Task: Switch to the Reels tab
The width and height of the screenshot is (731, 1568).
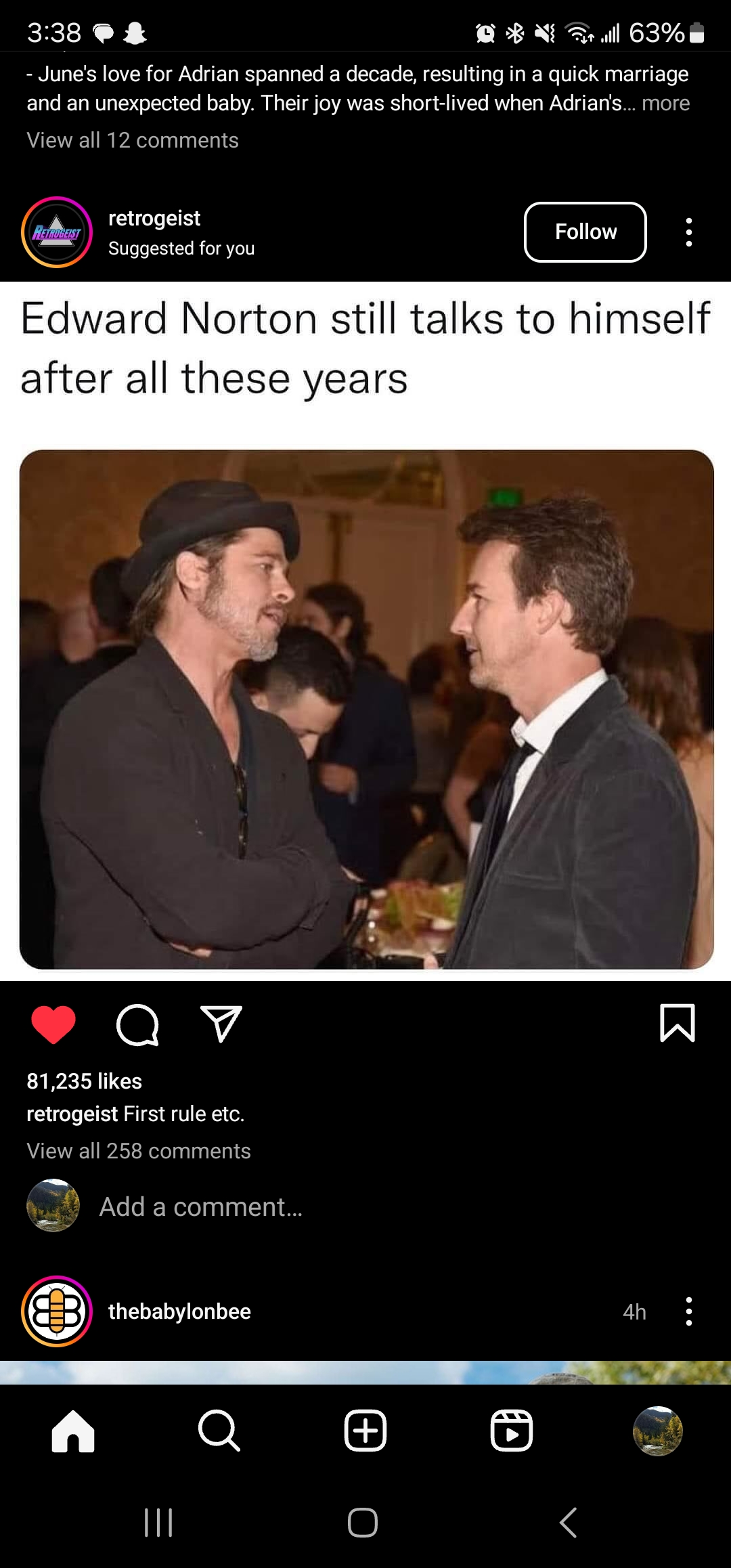Action: [512, 1431]
